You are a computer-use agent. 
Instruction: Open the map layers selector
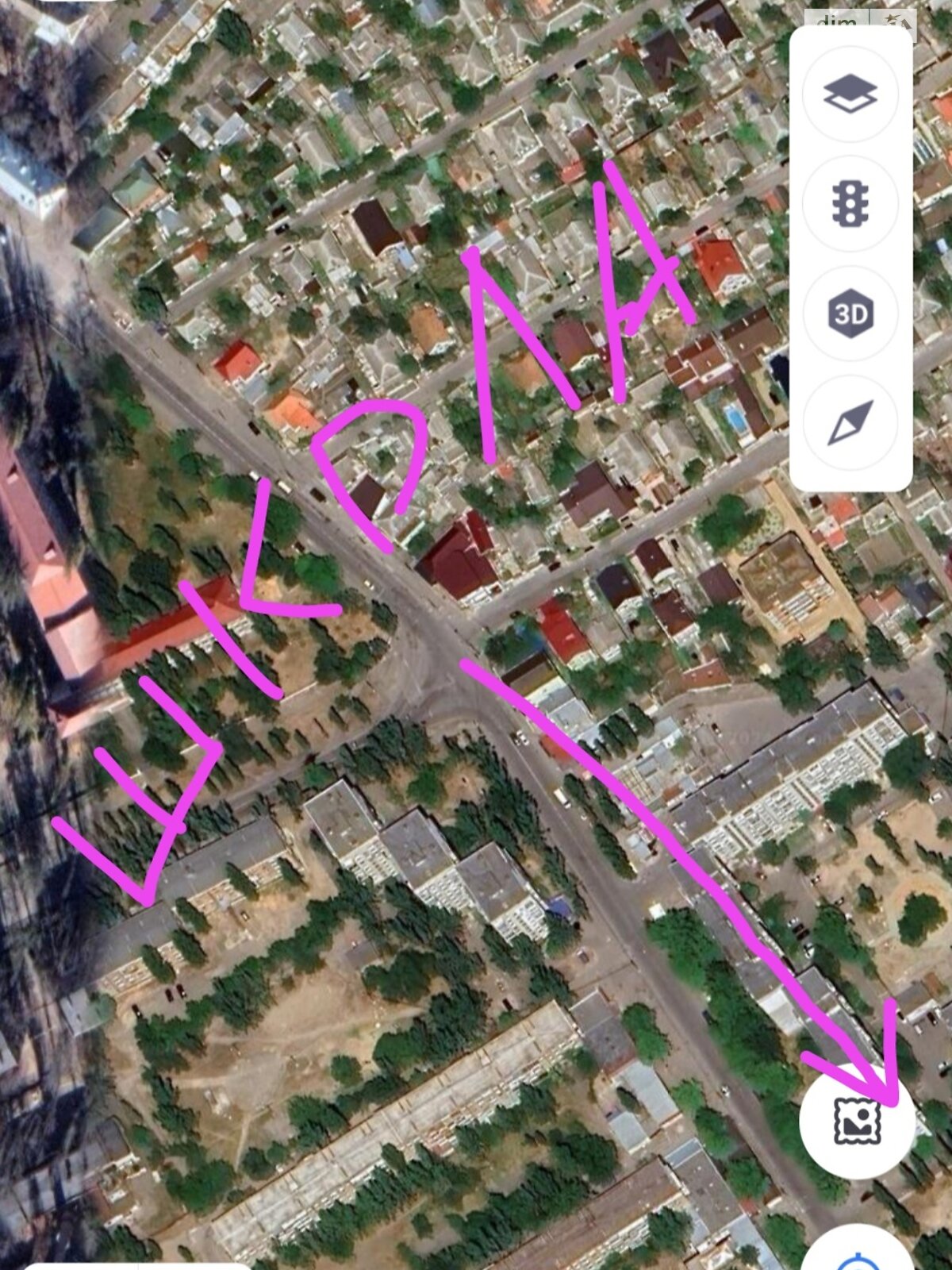pos(850,94)
